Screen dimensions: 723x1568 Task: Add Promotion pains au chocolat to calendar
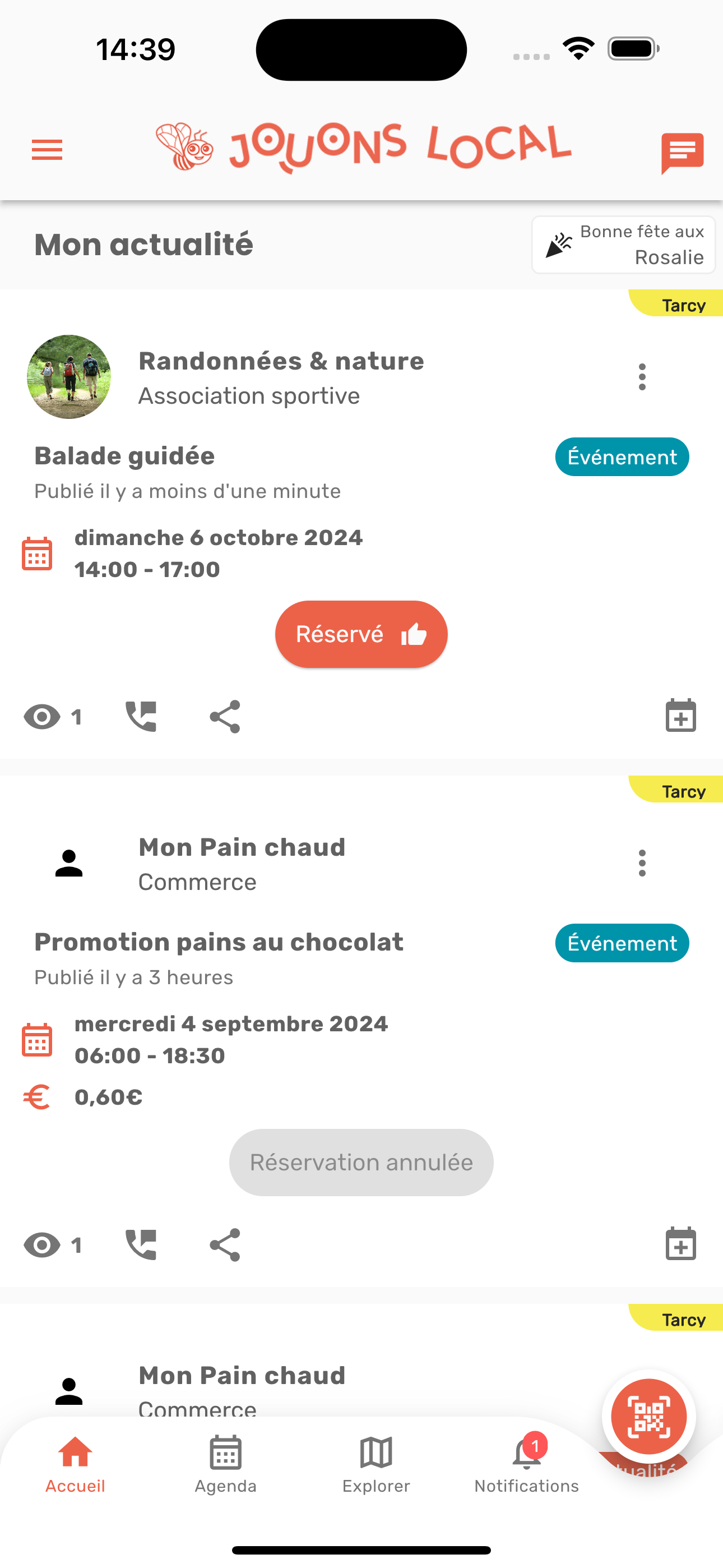(x=680, y=1243)
